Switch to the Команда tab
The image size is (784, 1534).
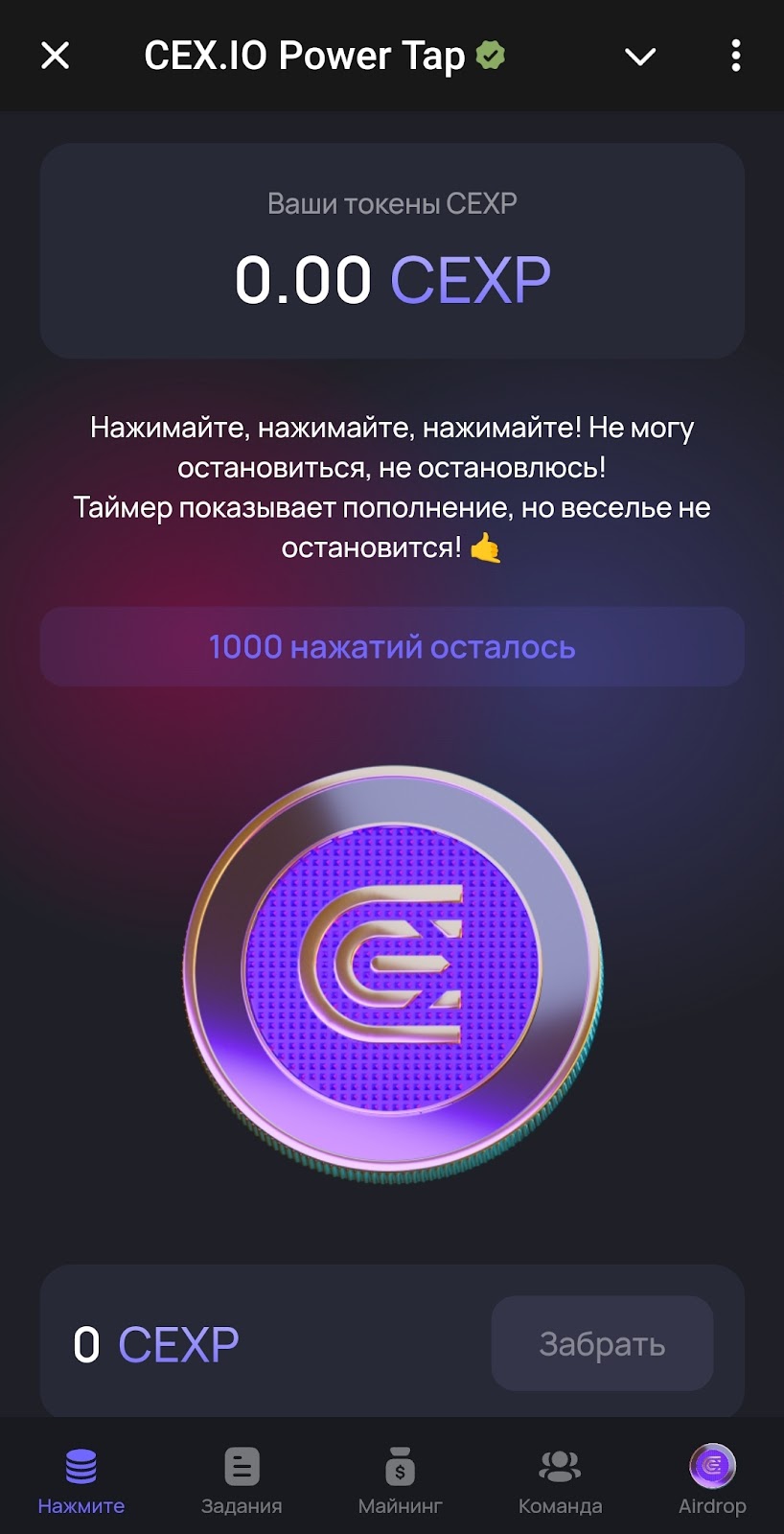point(560,1480)
